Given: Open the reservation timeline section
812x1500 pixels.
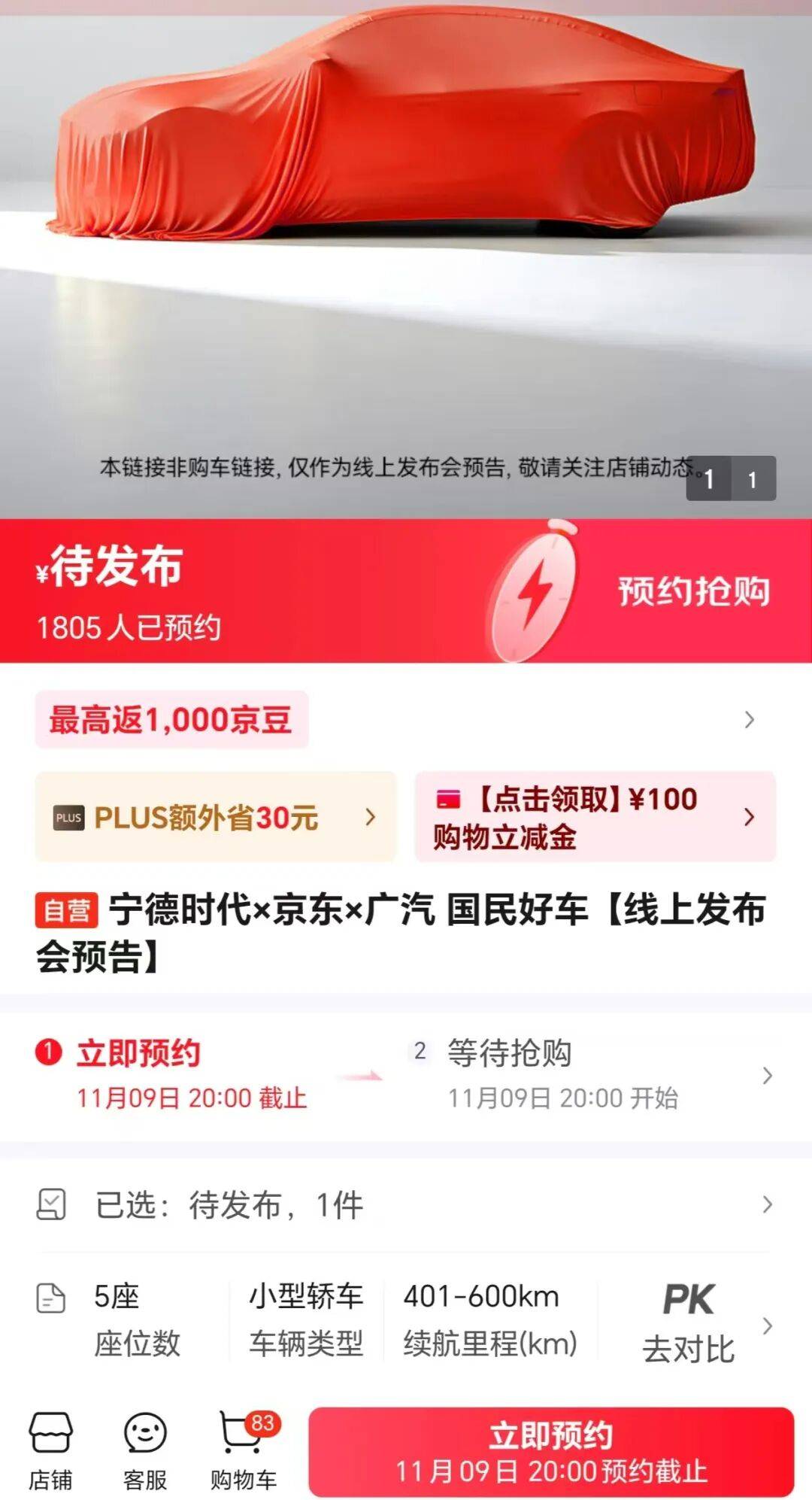Looking at the screenshot, I should [767, 1076].
